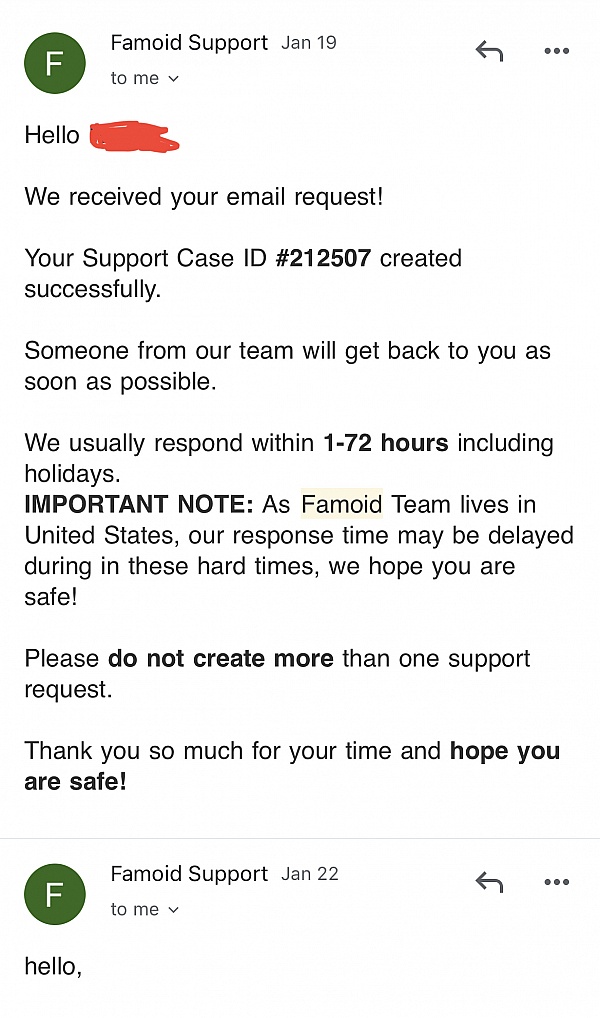
Task: Open more options on Jan 19 email
Action: [x=556, y=51]
